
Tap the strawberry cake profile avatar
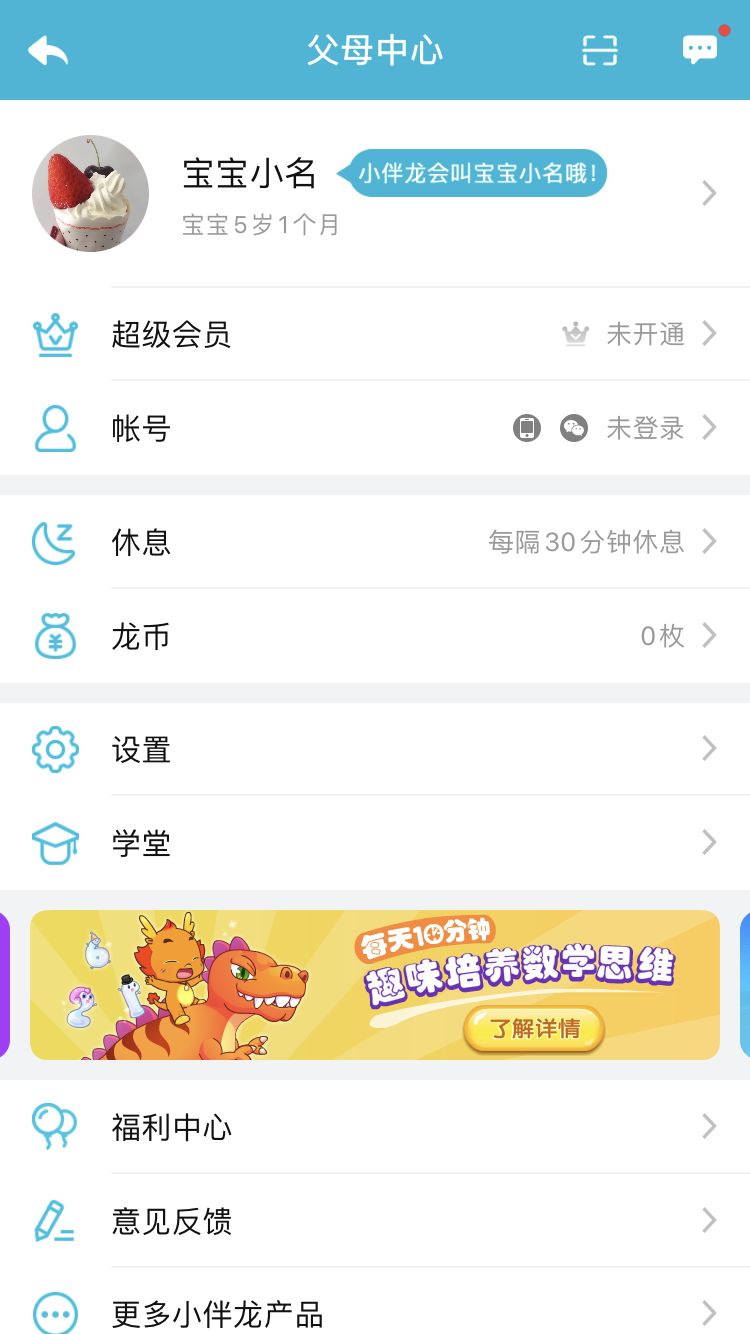point(90,193)
